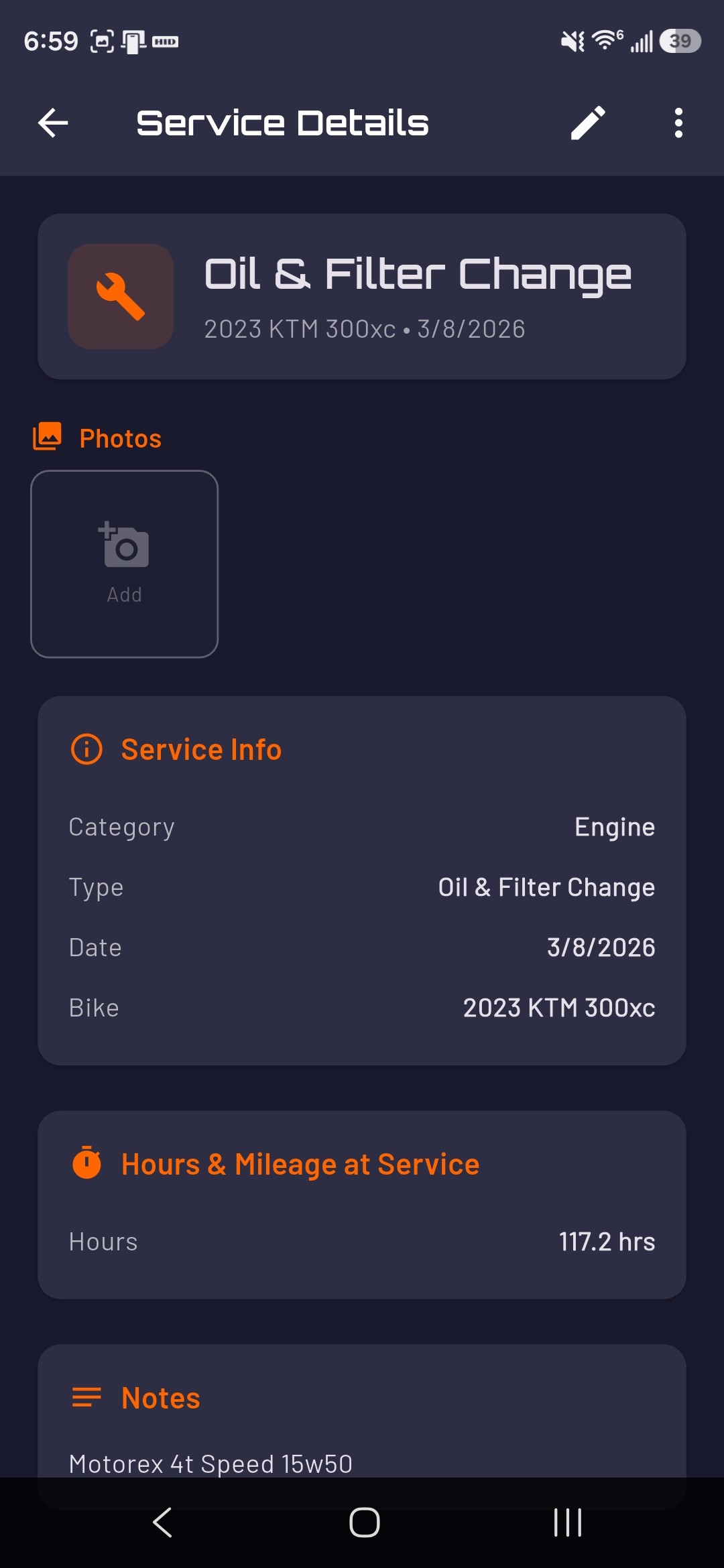Select the Photos section icon
Viewport: 724px width, 1568px height.
pos(47,436)
